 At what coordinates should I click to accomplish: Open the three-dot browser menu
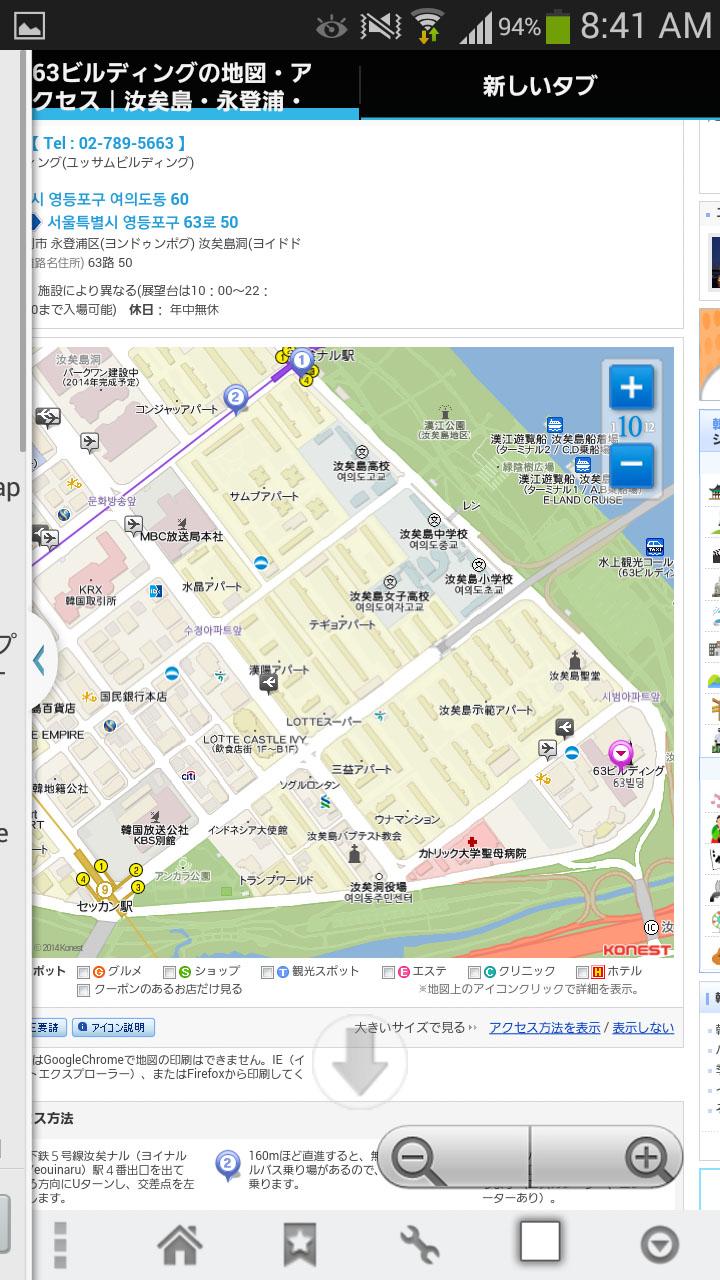pos(60,1245)
